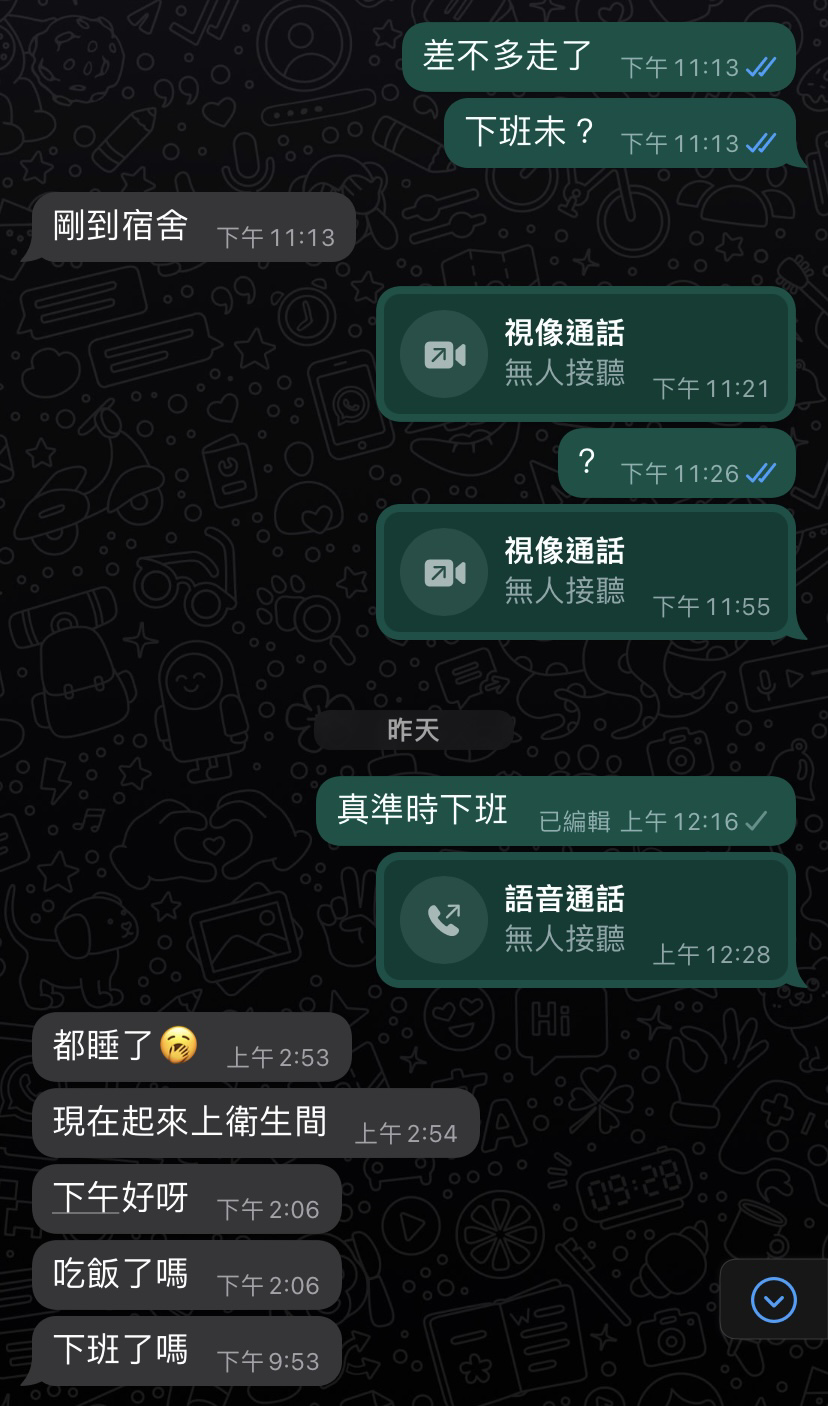
Task: Tap the video camera icon on the 11:21 call
Action: [x=443, y=354]
